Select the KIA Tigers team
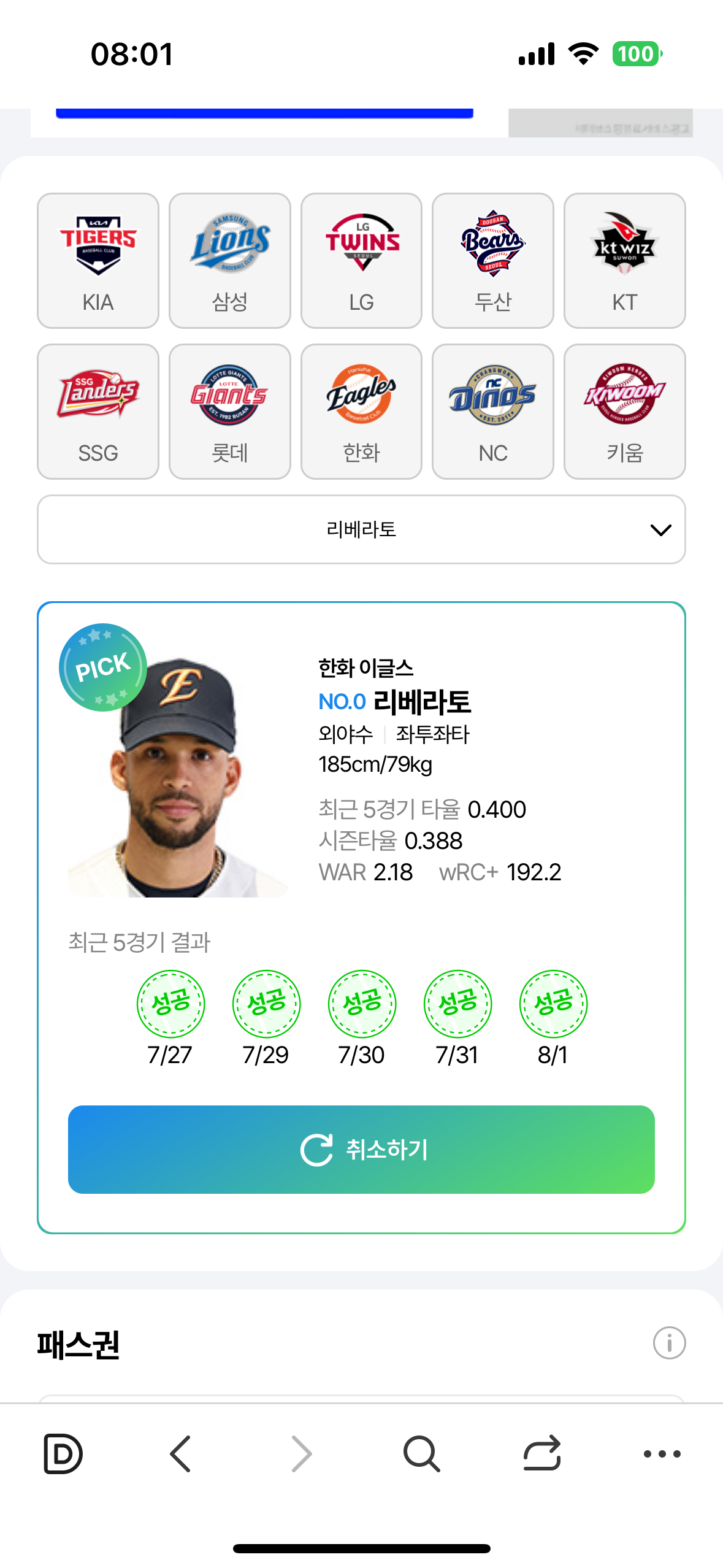Image resolution: width=723 pixels, height=1568 pixels. (x=98, y=261)
